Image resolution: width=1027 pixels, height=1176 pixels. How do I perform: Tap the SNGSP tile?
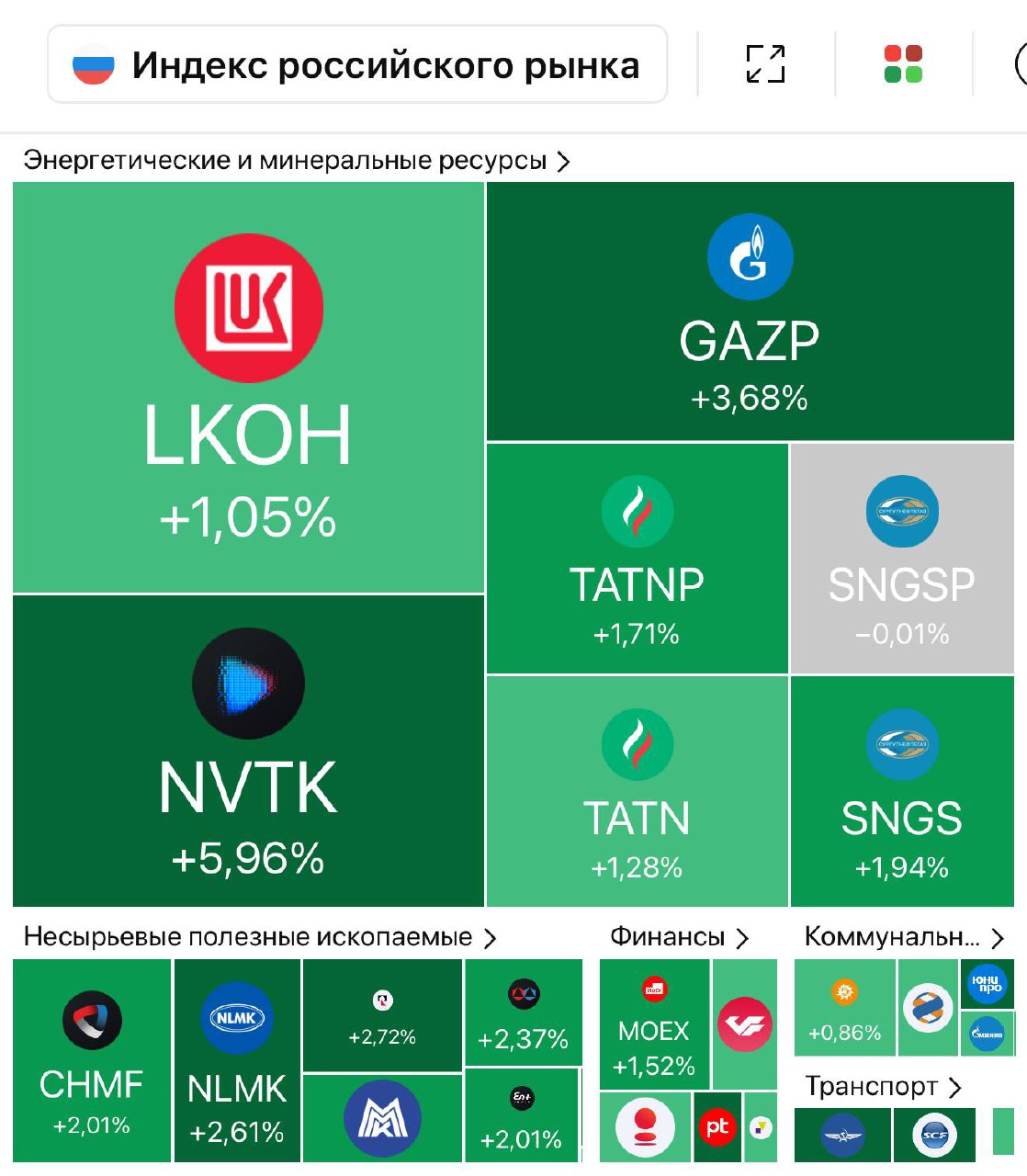[901, 560]
